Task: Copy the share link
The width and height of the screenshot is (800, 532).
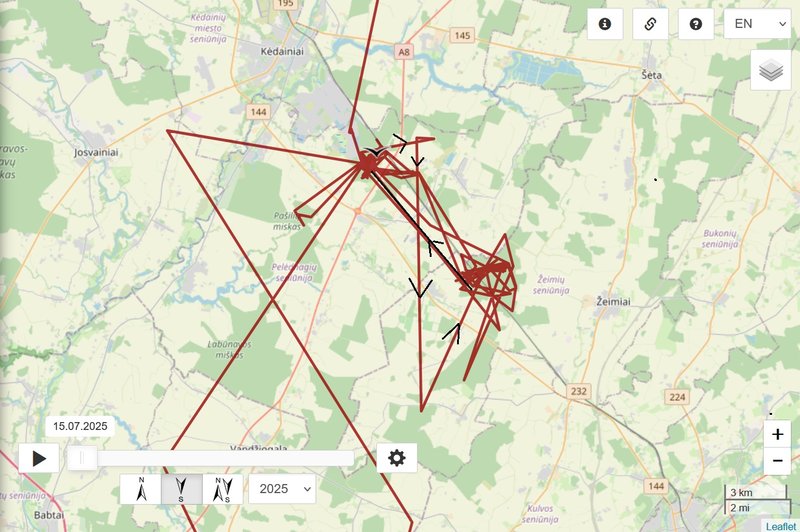Action: point(650,23)
